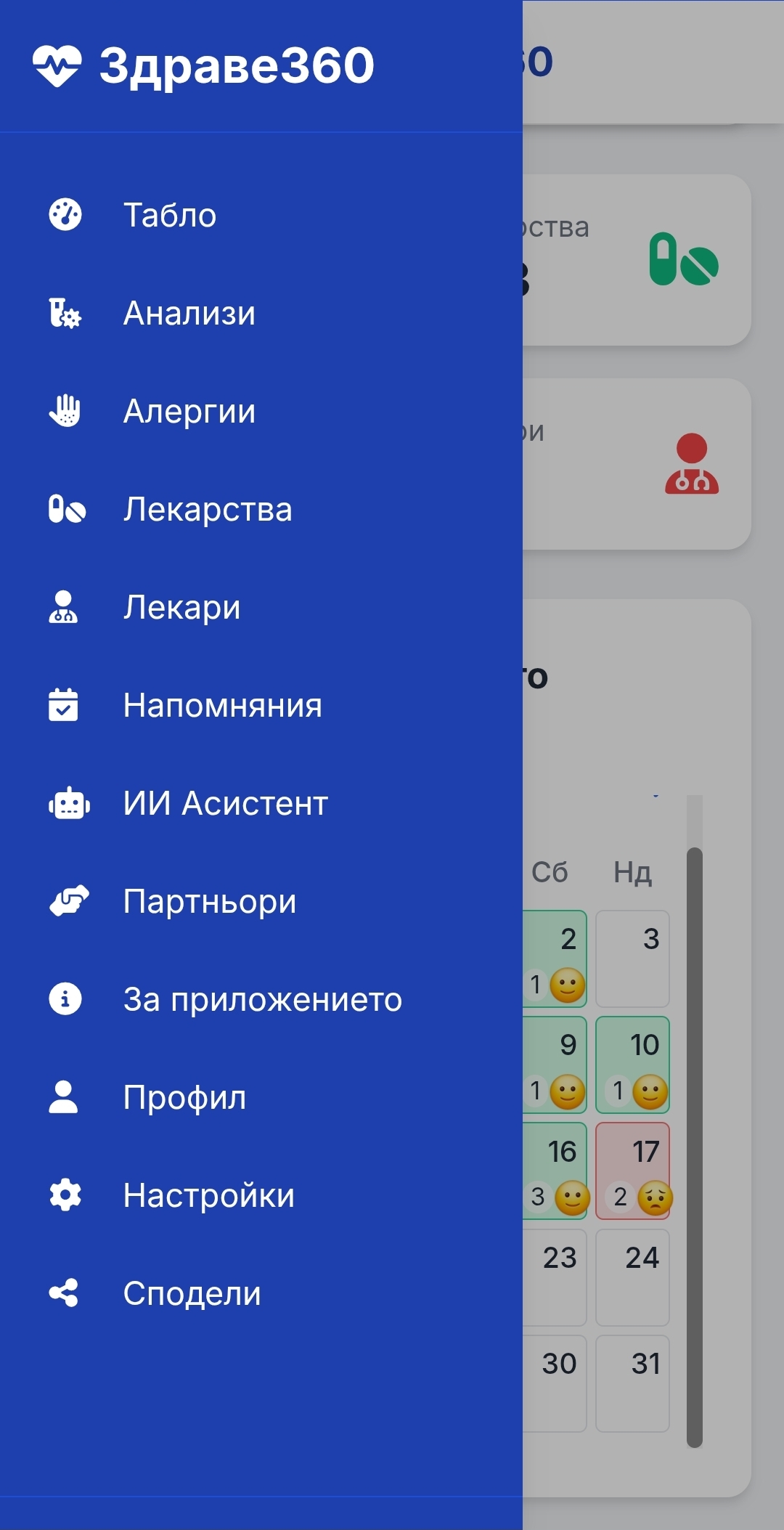Image resolution: width=784 pixels, height=1530 pixels.
Task: Open За приложението info page
Action: (x=262, y=1000)
